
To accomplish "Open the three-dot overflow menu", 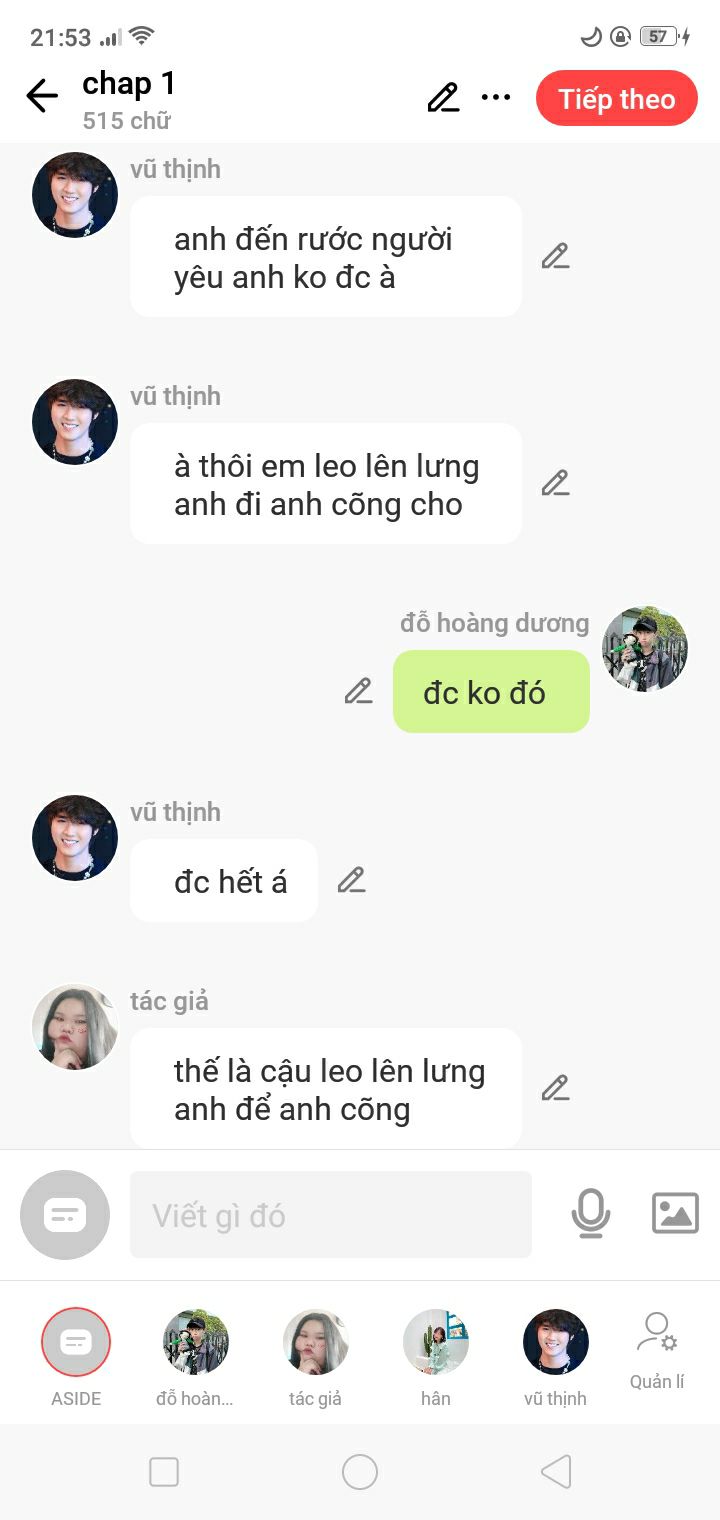I will click(x=496, y=98).
